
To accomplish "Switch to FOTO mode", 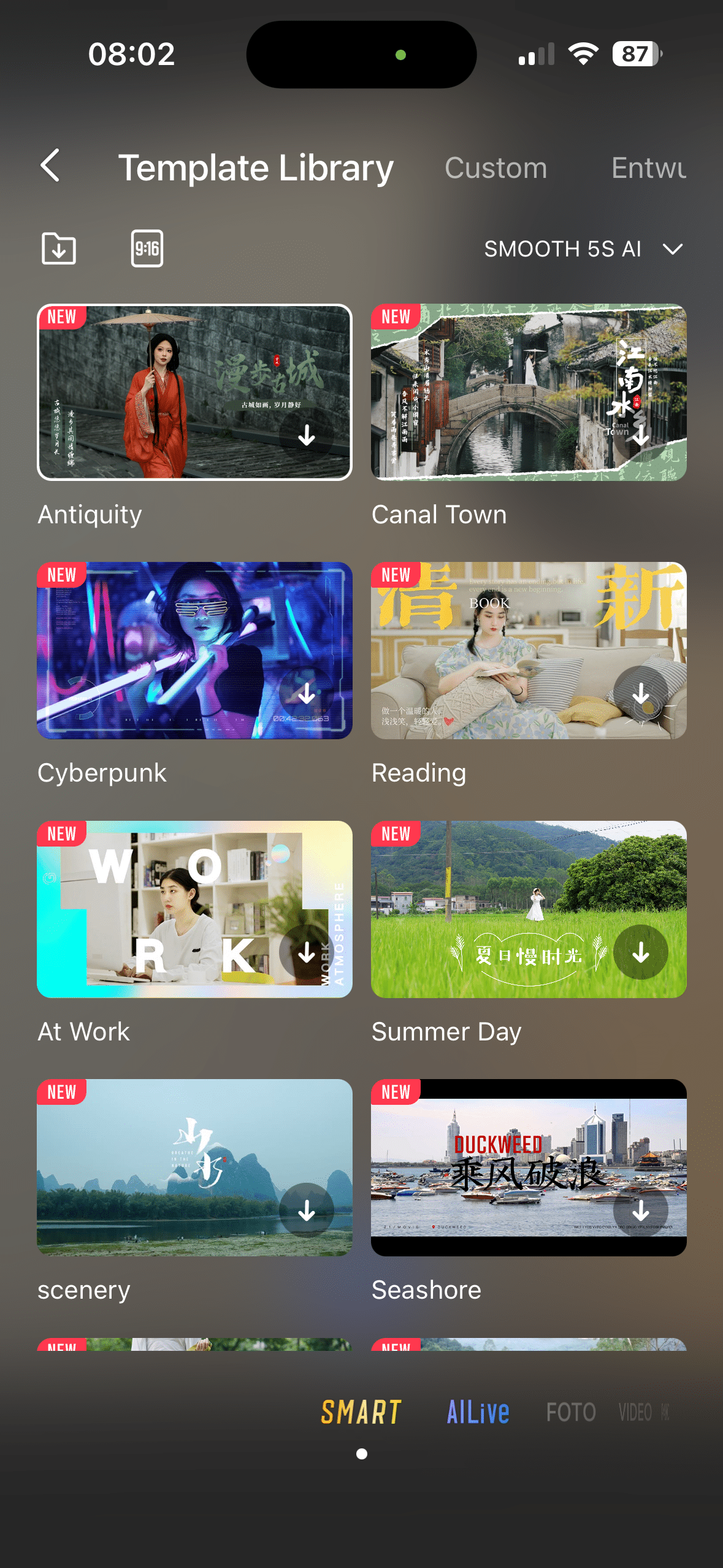I will coord(571,1412).
